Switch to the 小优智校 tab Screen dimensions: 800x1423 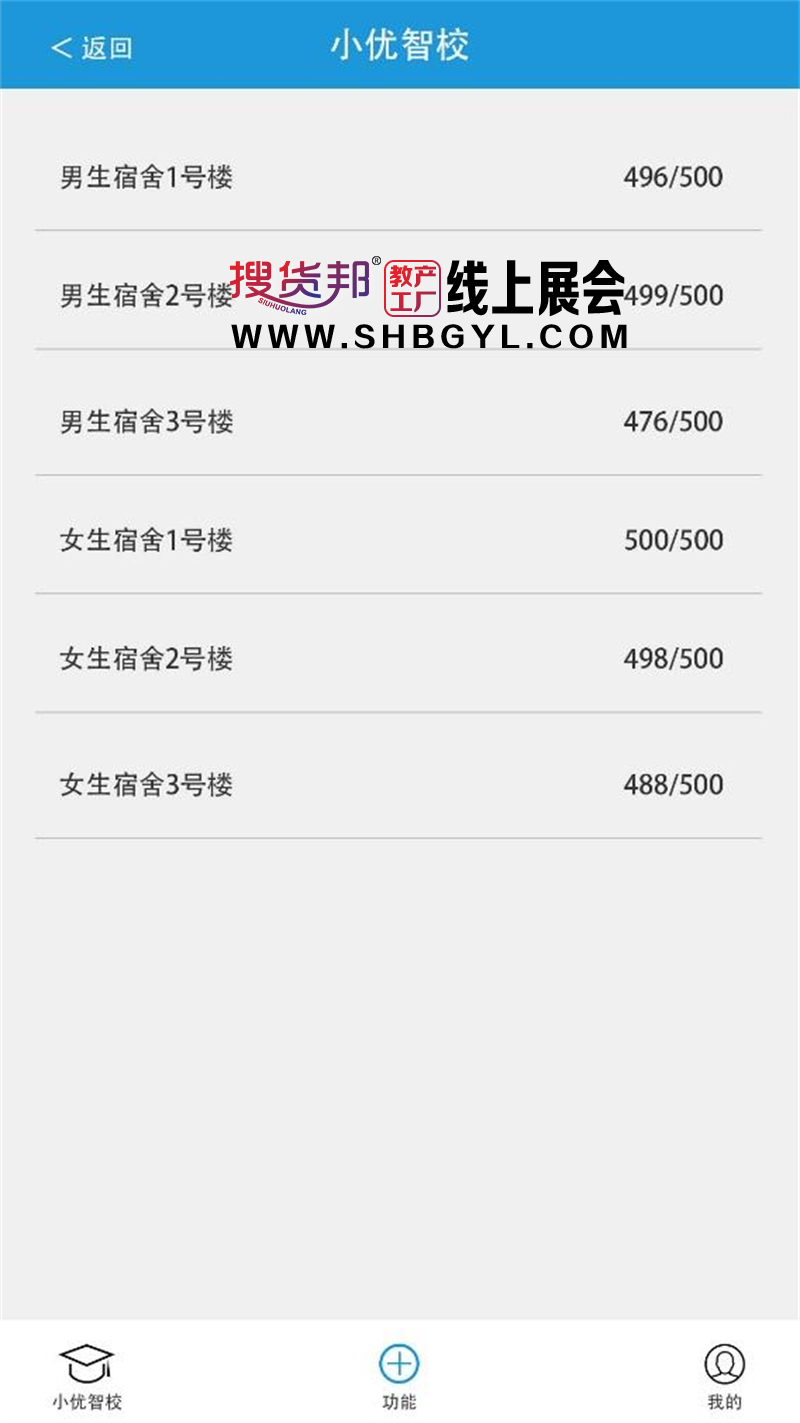click(x=87, y=1376)
